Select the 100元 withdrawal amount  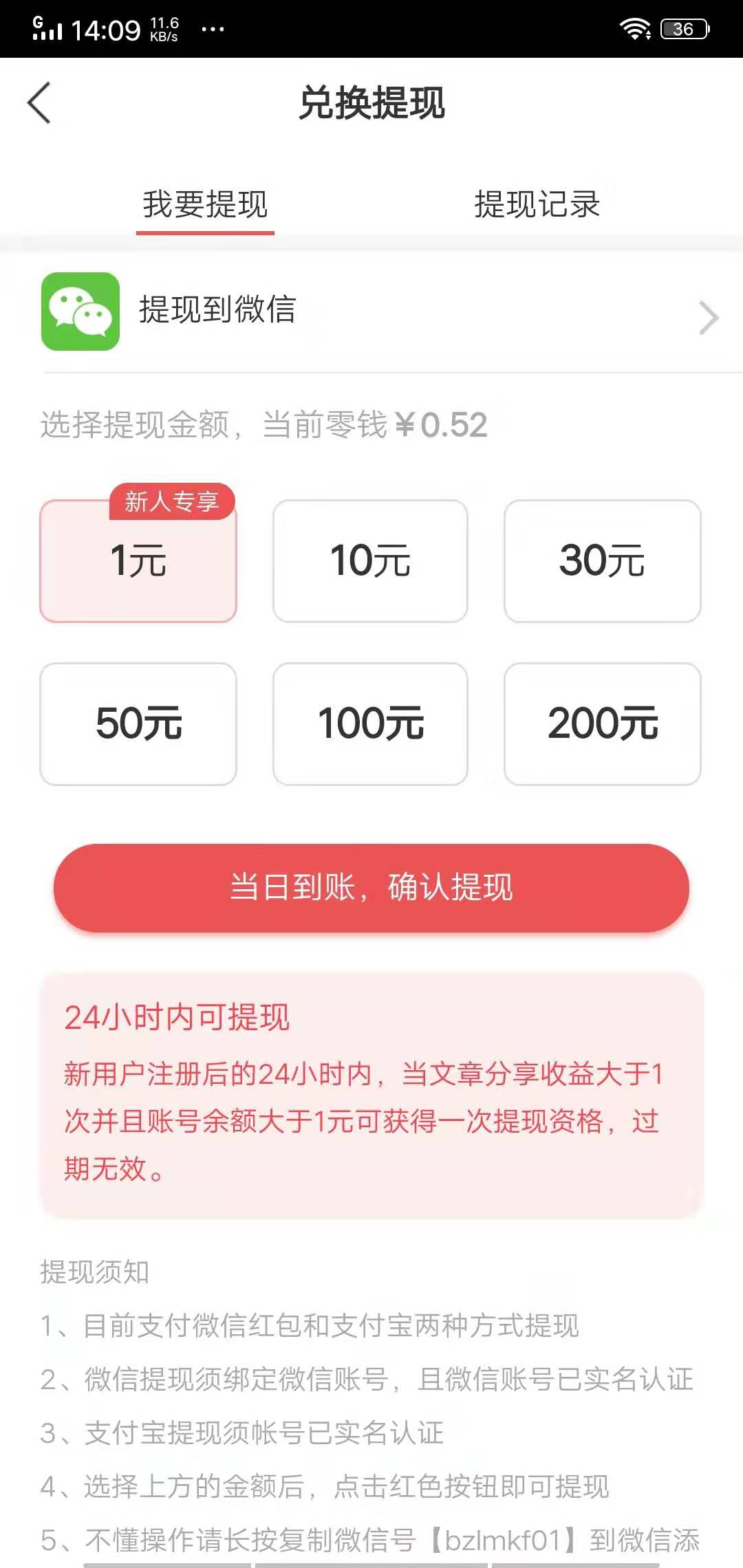tap(371, 723)
